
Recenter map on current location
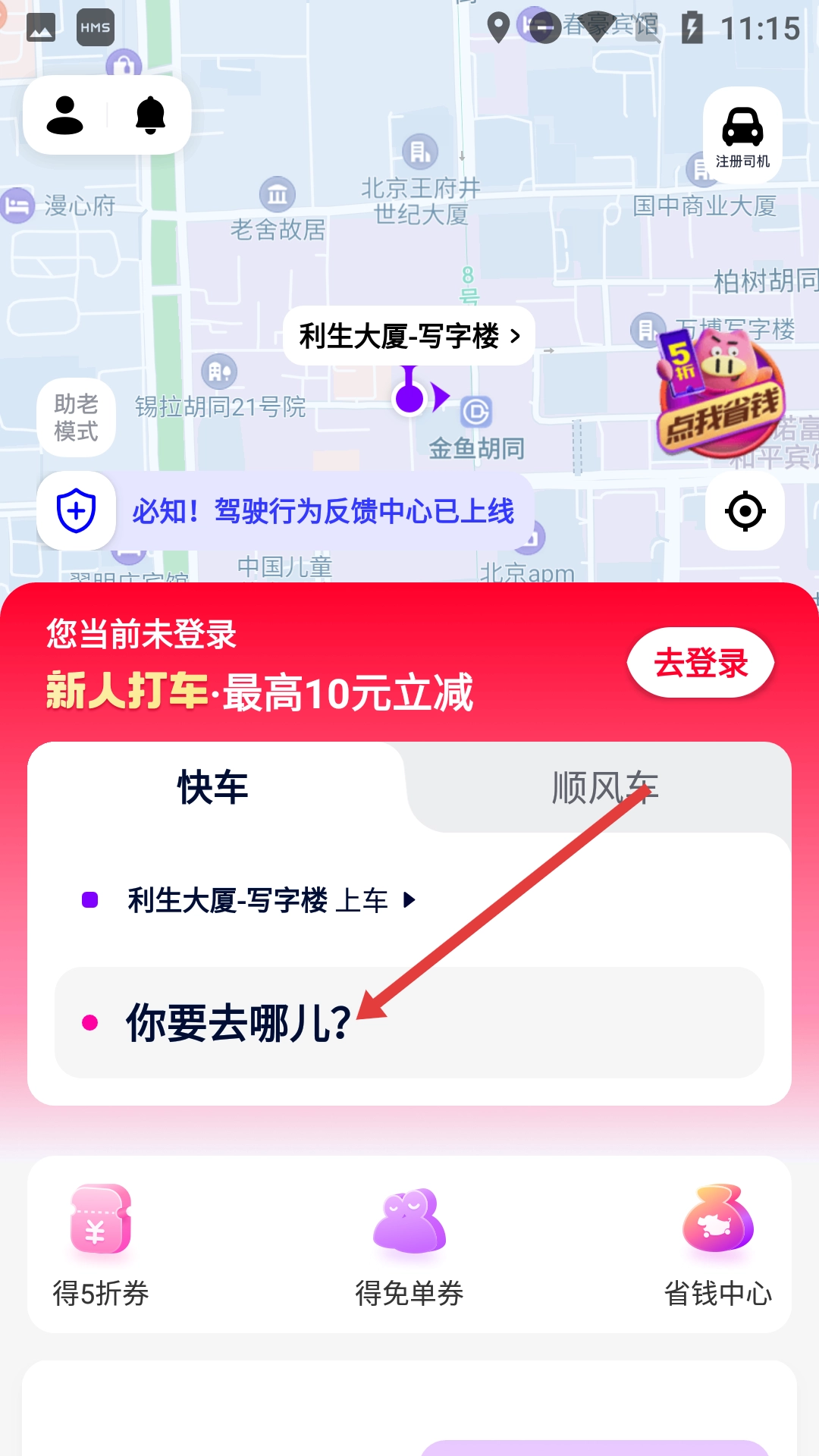coord(745,511)
